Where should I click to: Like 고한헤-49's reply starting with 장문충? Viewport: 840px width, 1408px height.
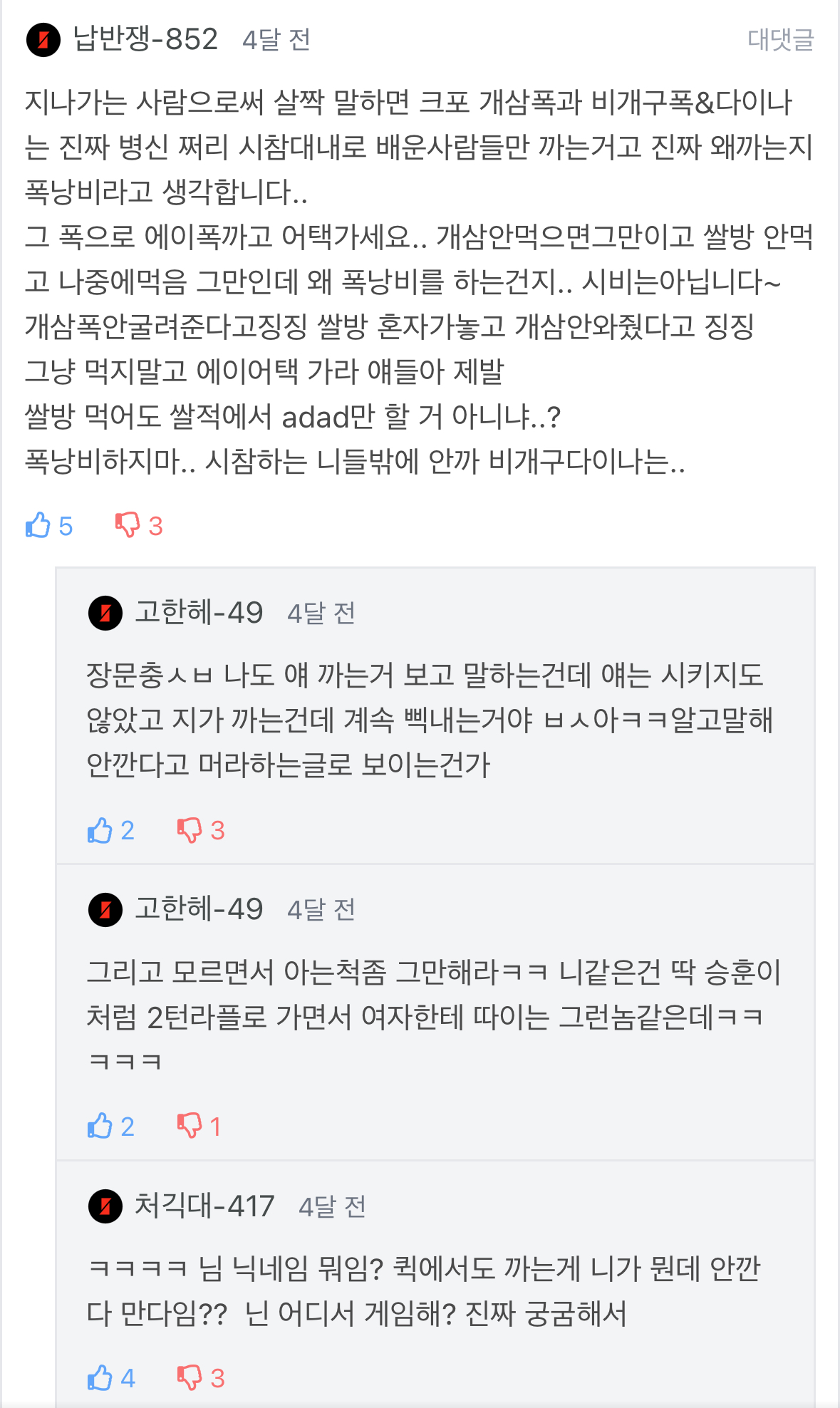click(100, 830)
